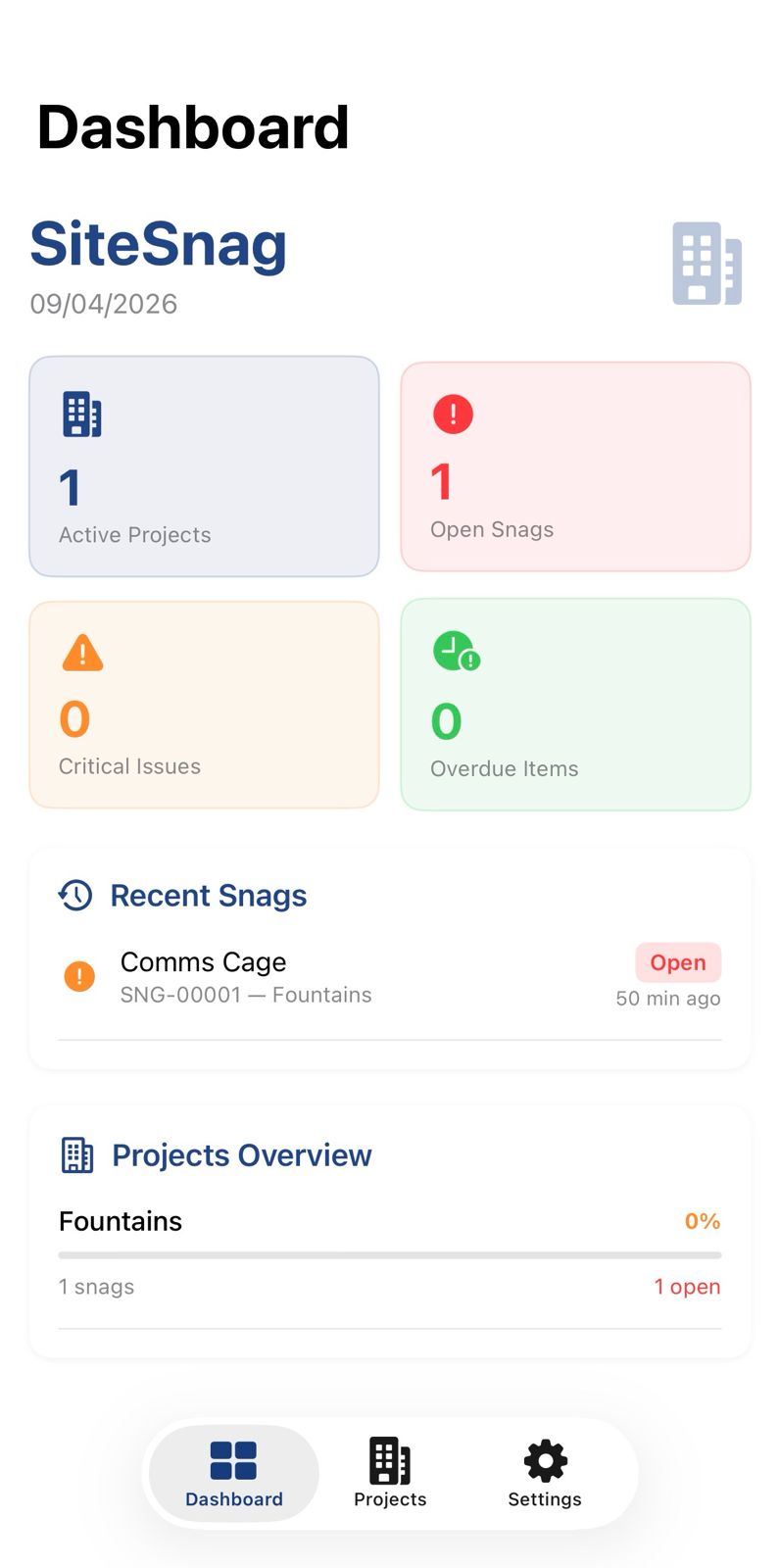Screen dimensions: 780x1568
Task: Click the red Open Snags alert icon
Action: click(x=452, y=414)
